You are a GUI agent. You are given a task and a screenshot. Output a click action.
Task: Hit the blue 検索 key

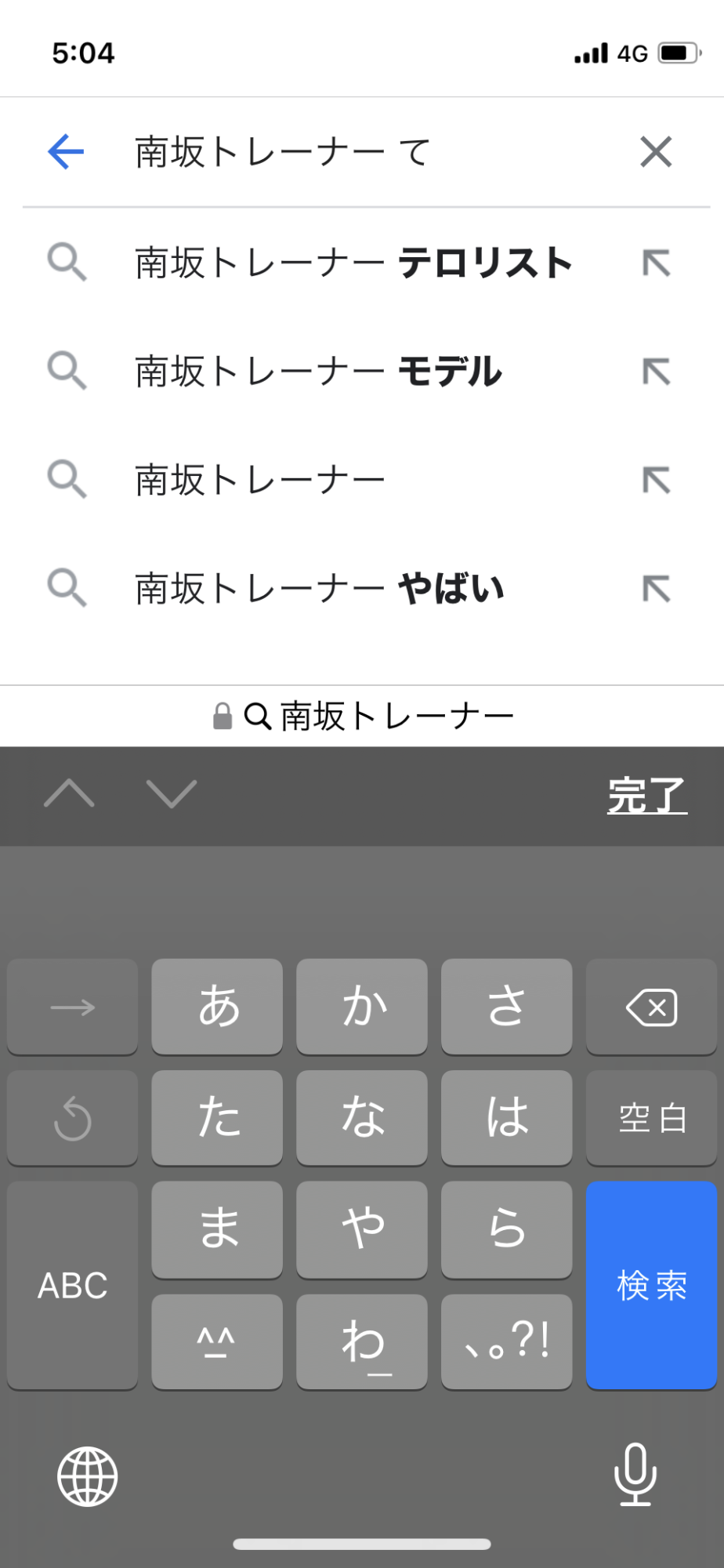(651, 1285)
